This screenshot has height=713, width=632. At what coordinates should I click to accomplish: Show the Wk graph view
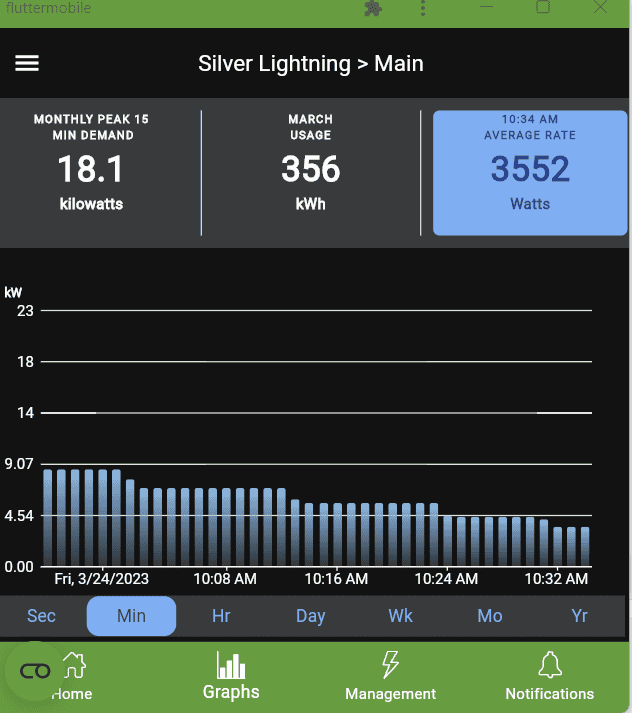[x=400, y=616]
